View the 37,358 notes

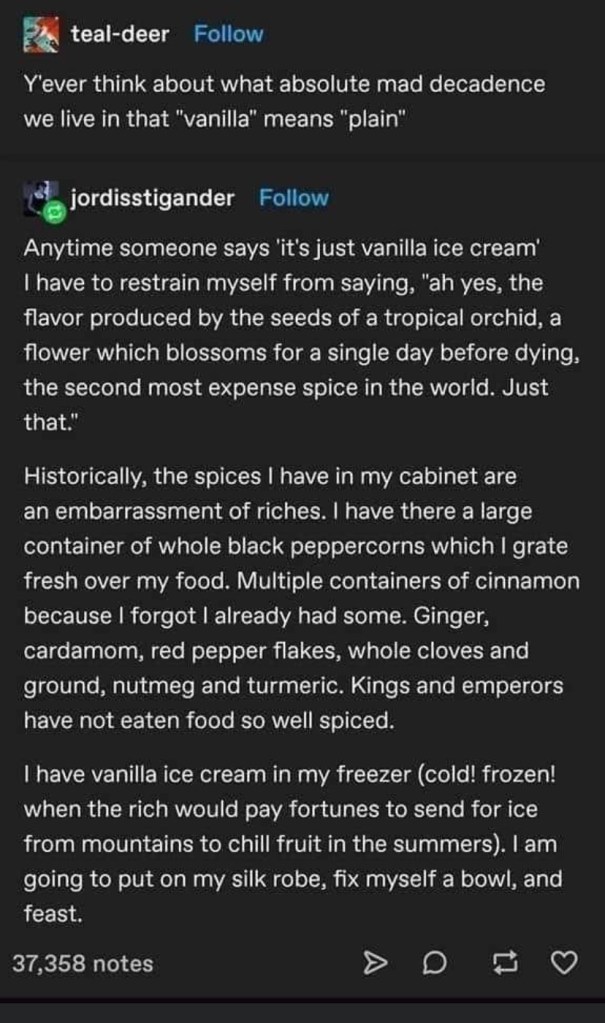click(x=82, y=964)
